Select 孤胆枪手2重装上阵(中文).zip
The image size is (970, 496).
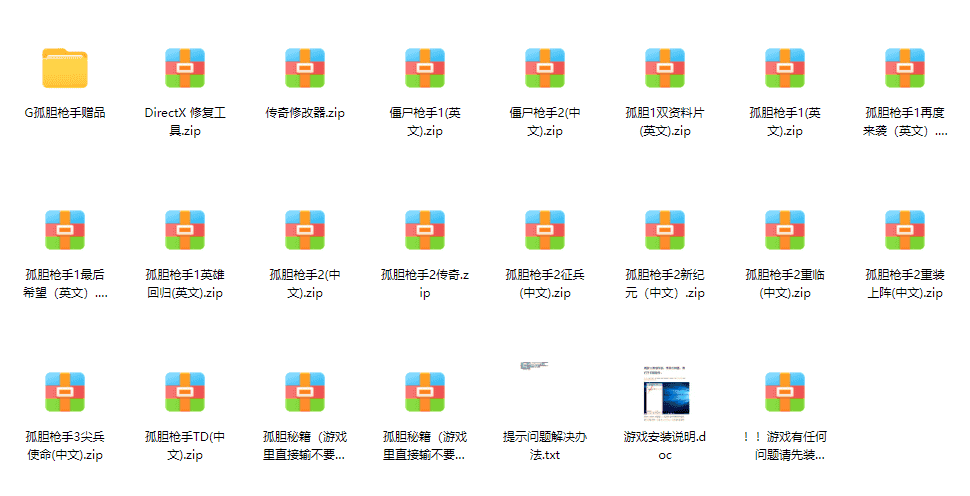click(905, 230)
